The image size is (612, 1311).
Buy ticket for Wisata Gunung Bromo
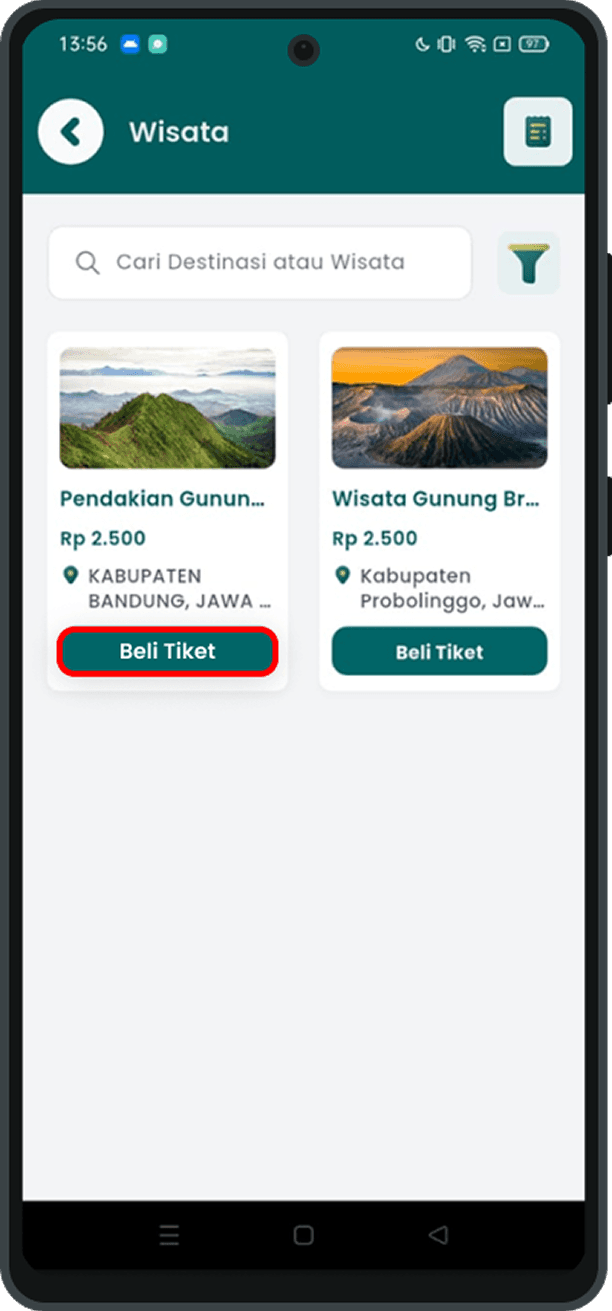pyautogui.click(x=439, y=652)
